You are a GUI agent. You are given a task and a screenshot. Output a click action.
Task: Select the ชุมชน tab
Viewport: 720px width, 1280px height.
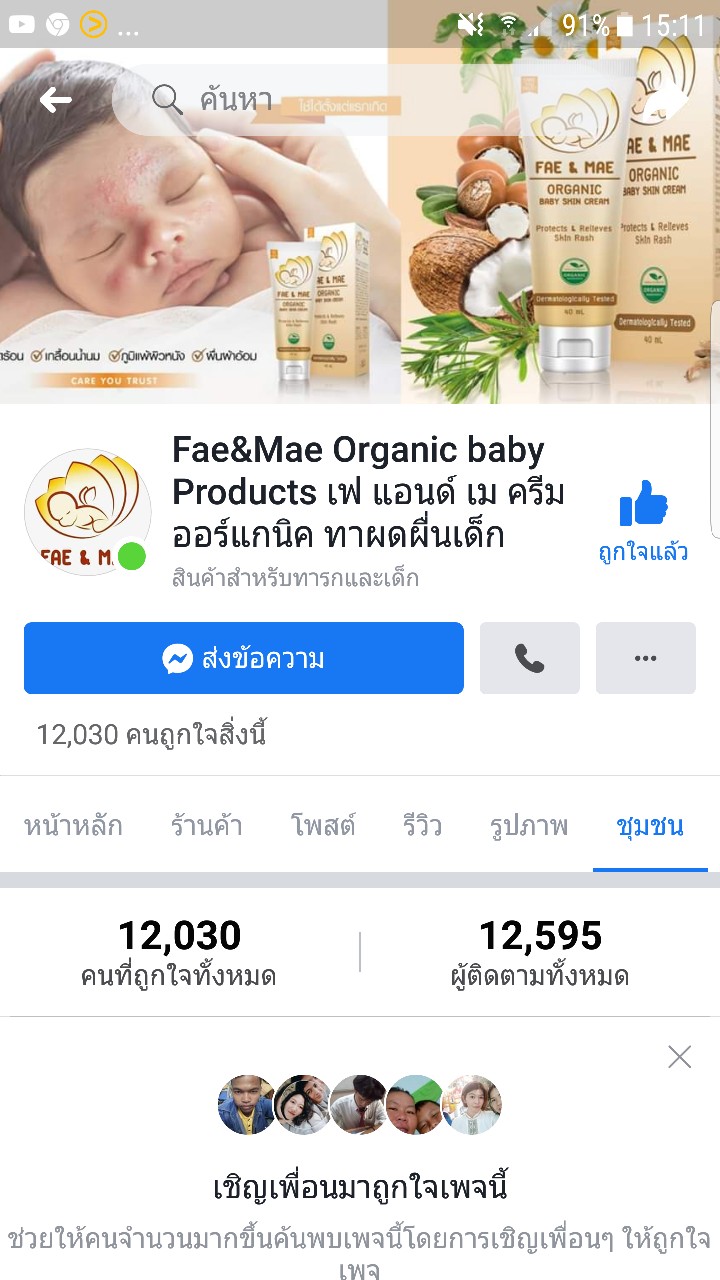(x=650, y=826)
